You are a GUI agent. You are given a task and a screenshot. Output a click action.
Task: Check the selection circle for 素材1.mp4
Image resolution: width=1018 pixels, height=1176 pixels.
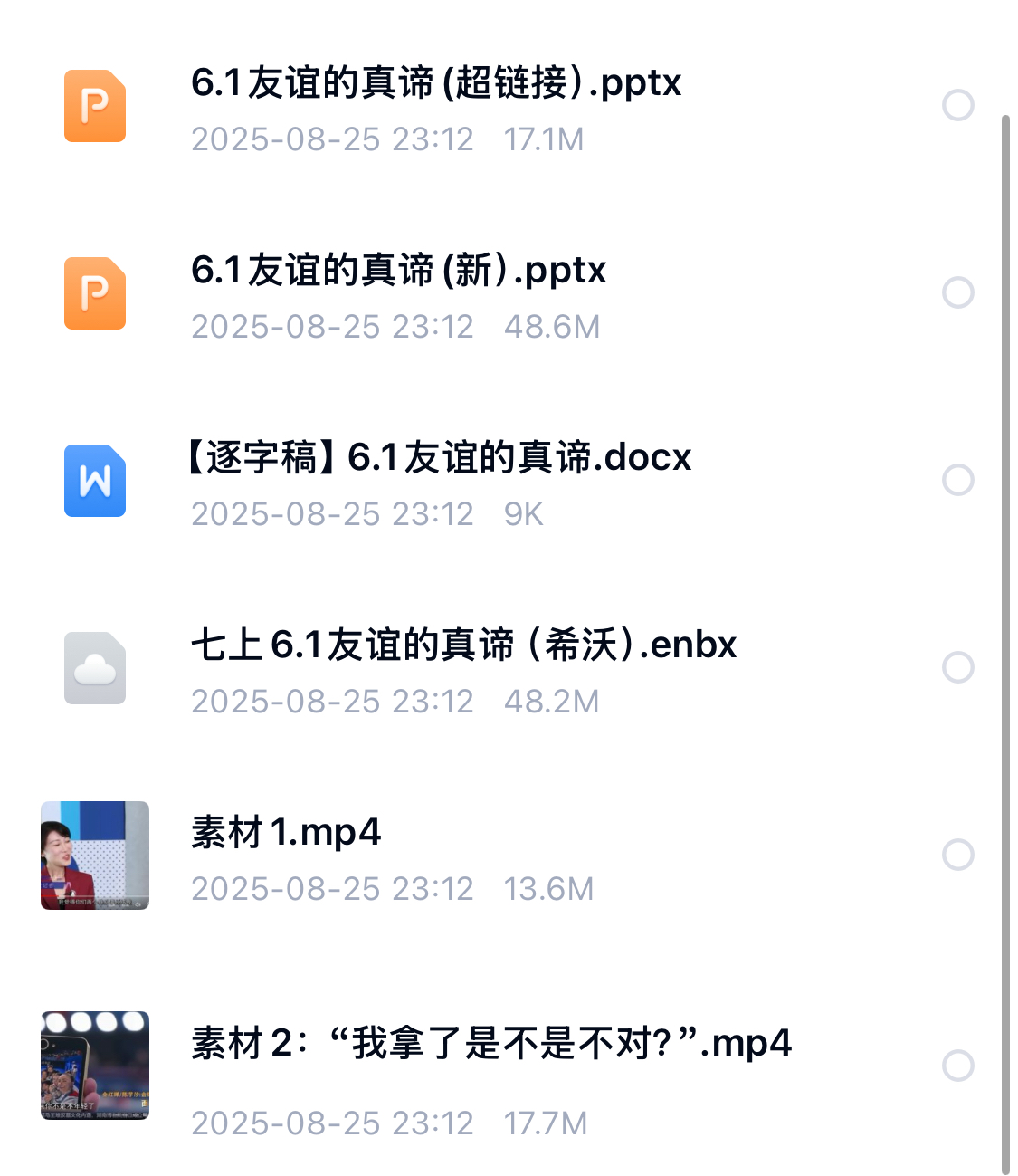click(957, 855)
